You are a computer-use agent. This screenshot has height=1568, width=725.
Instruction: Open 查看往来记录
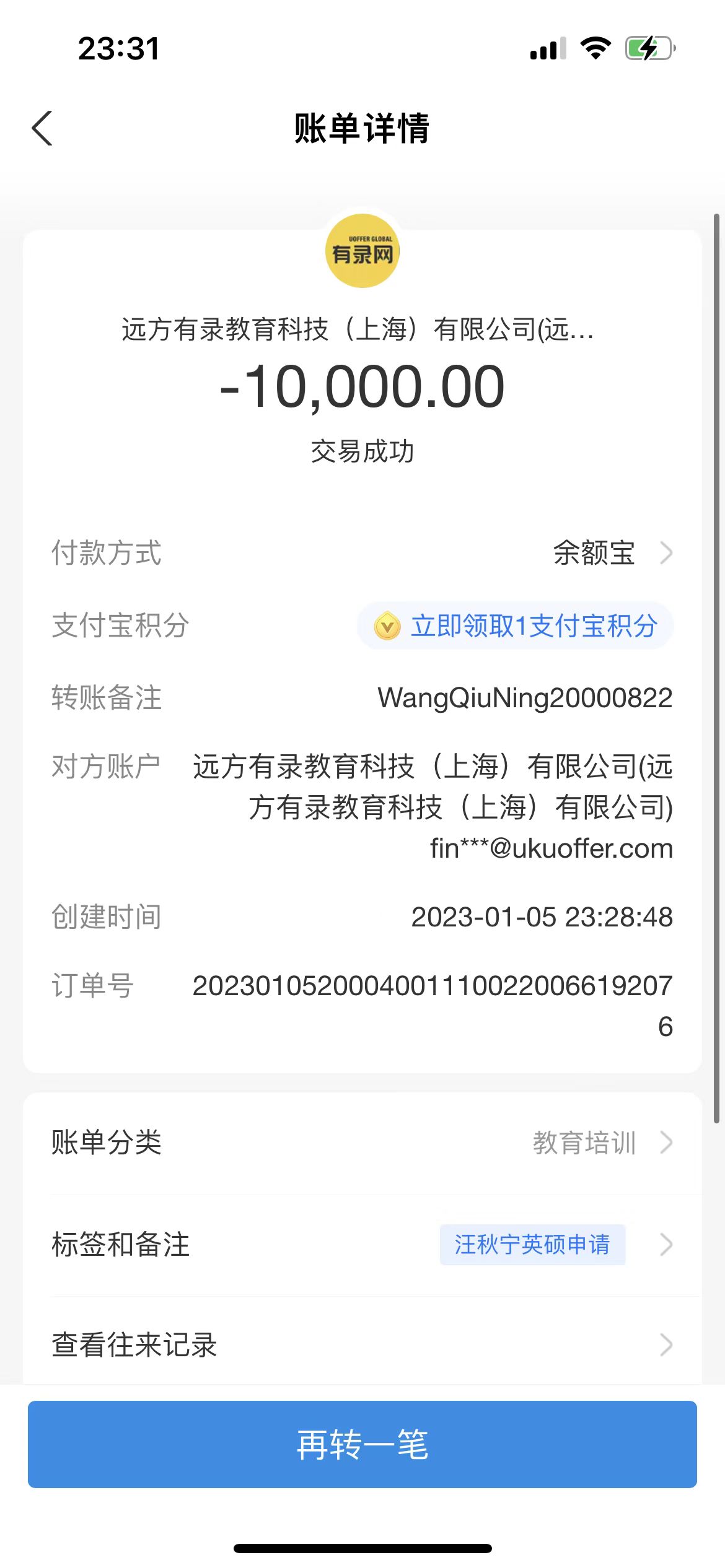coord(362,1344)
